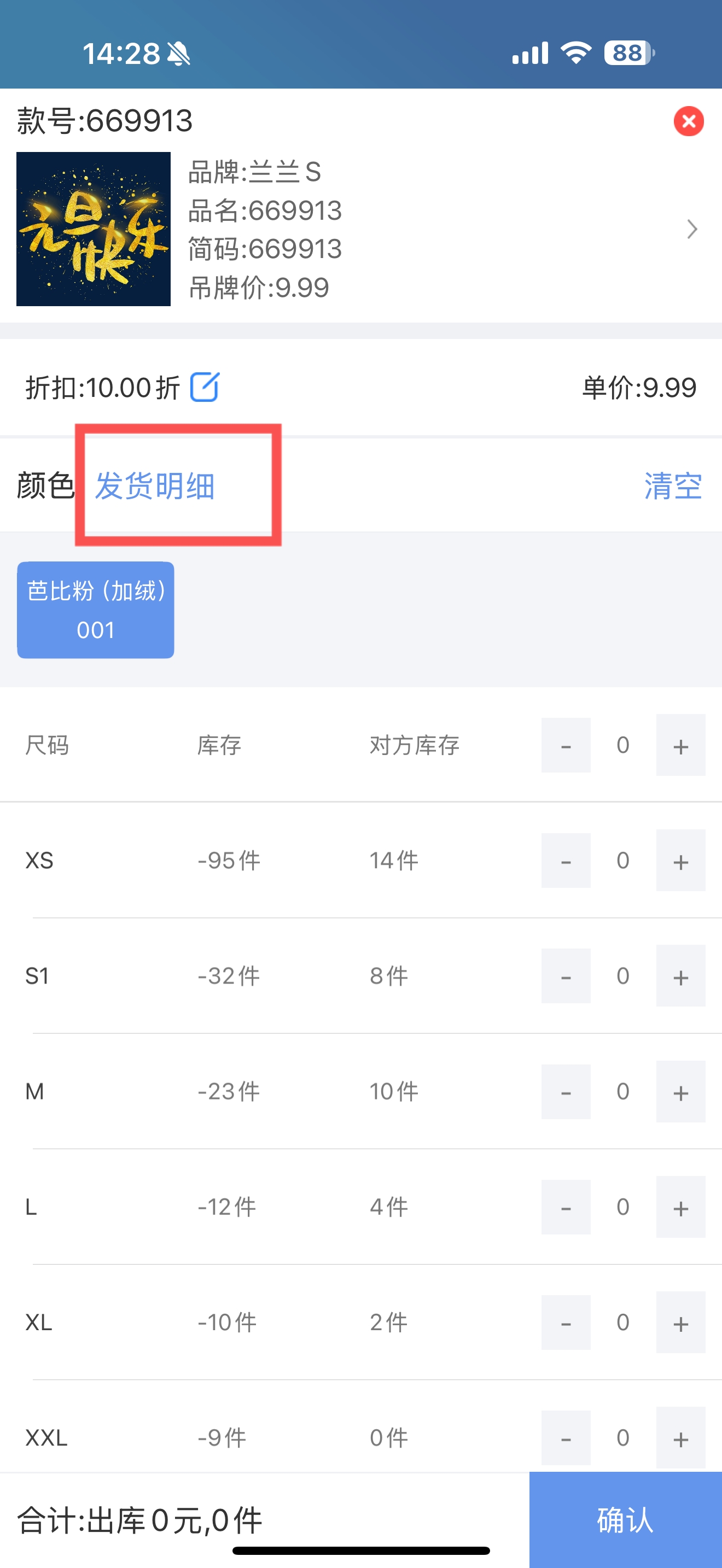Confirm with the 确认 button
The image size is (722, 1568).
point(625,1520)
